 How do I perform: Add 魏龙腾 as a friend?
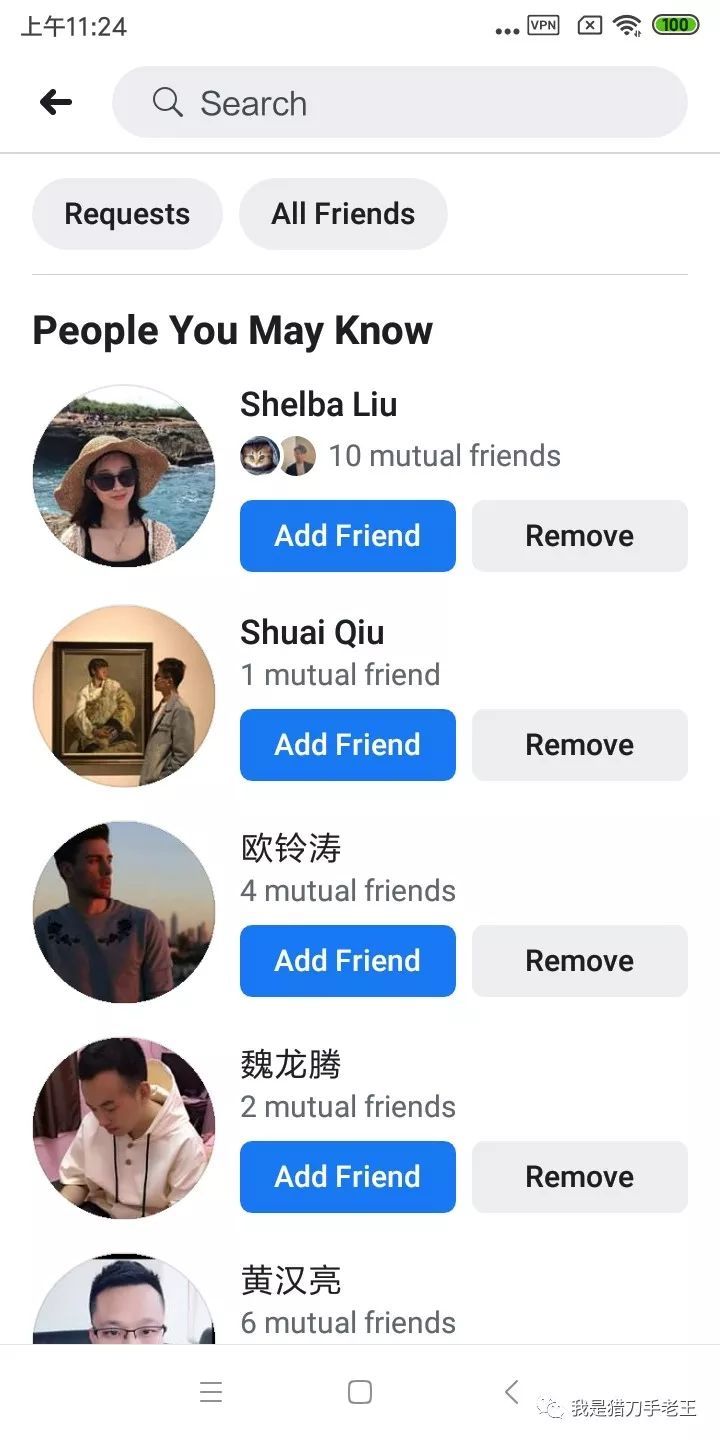pyautogui.click(x=347, y=1177)
